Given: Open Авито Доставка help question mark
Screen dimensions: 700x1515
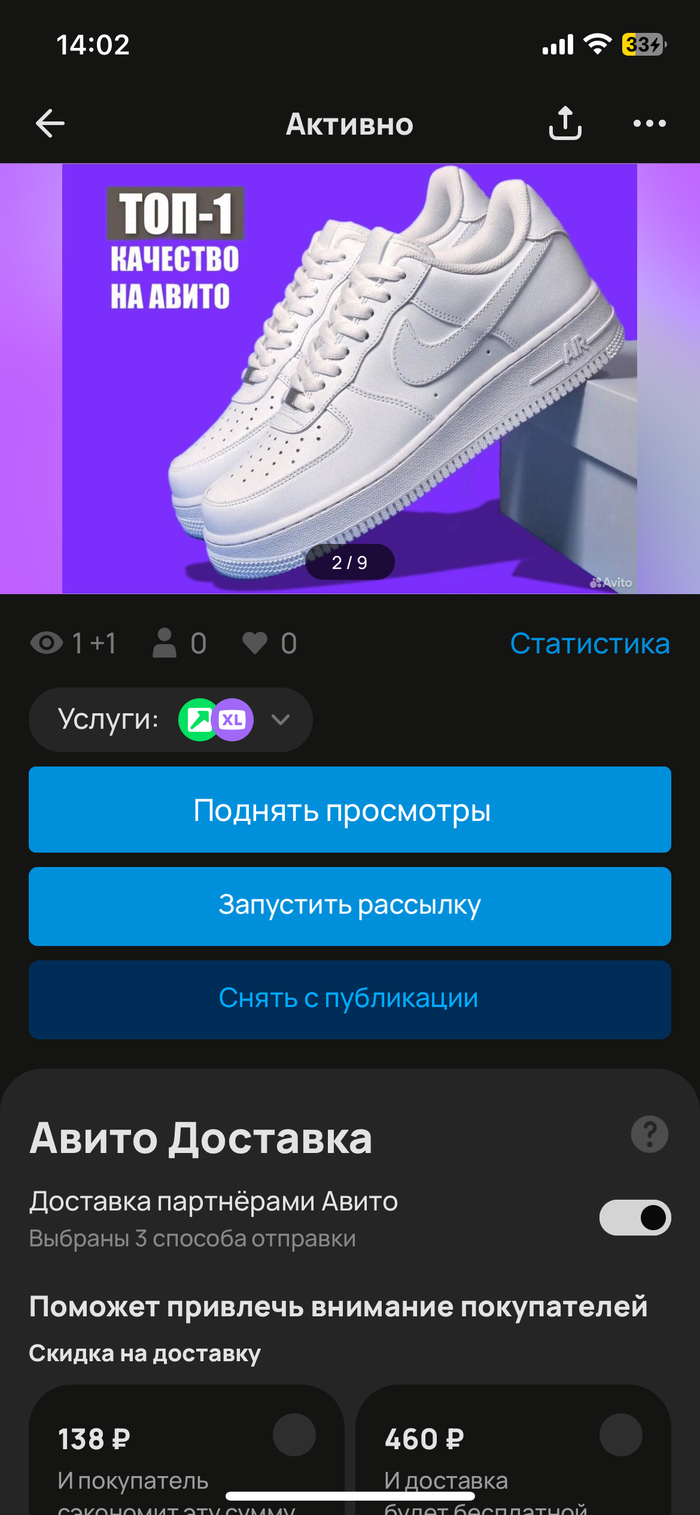Looking at the screenshot, I should tap(649, 1135).
